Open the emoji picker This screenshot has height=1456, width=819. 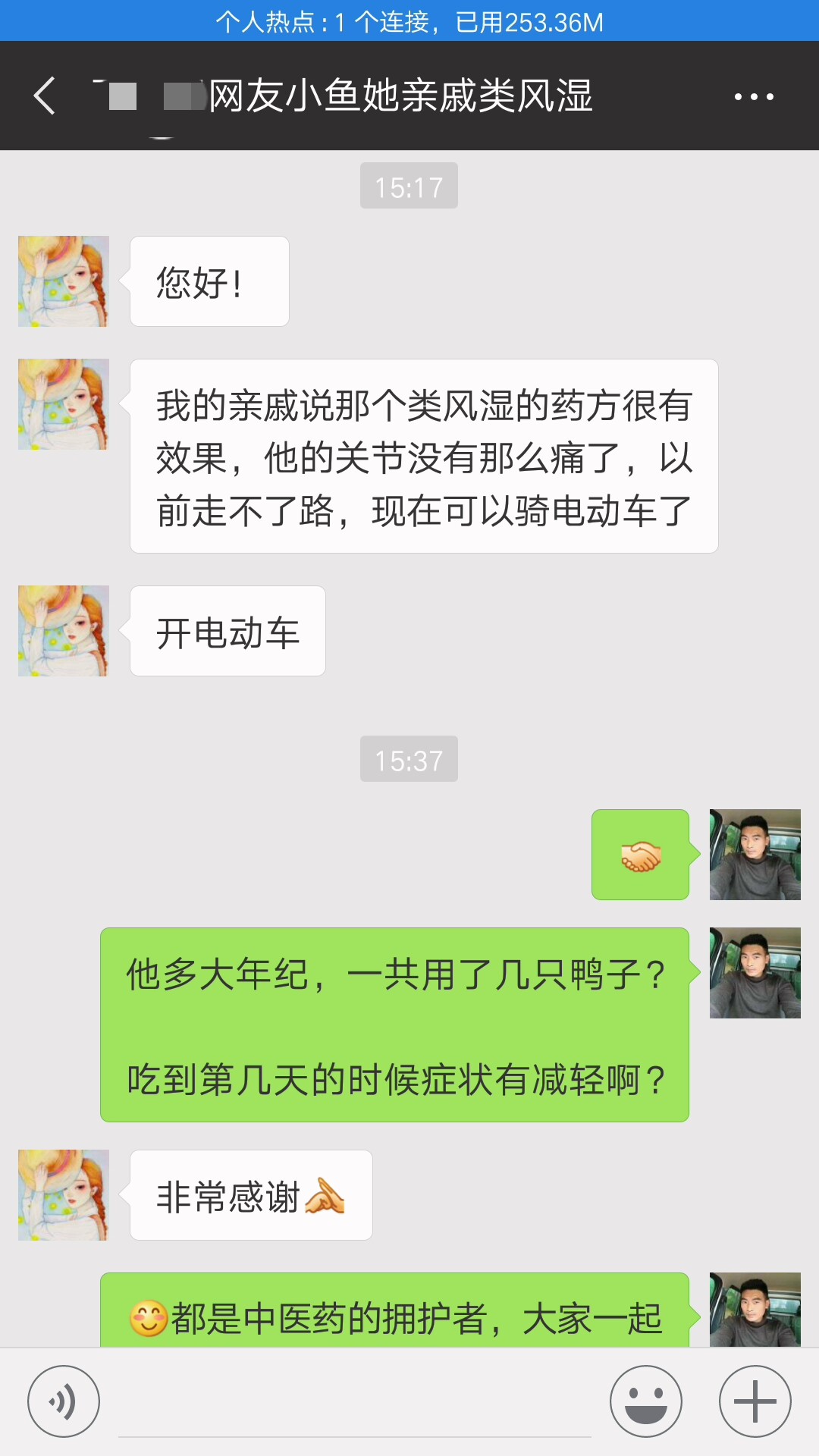point(646,1401)
